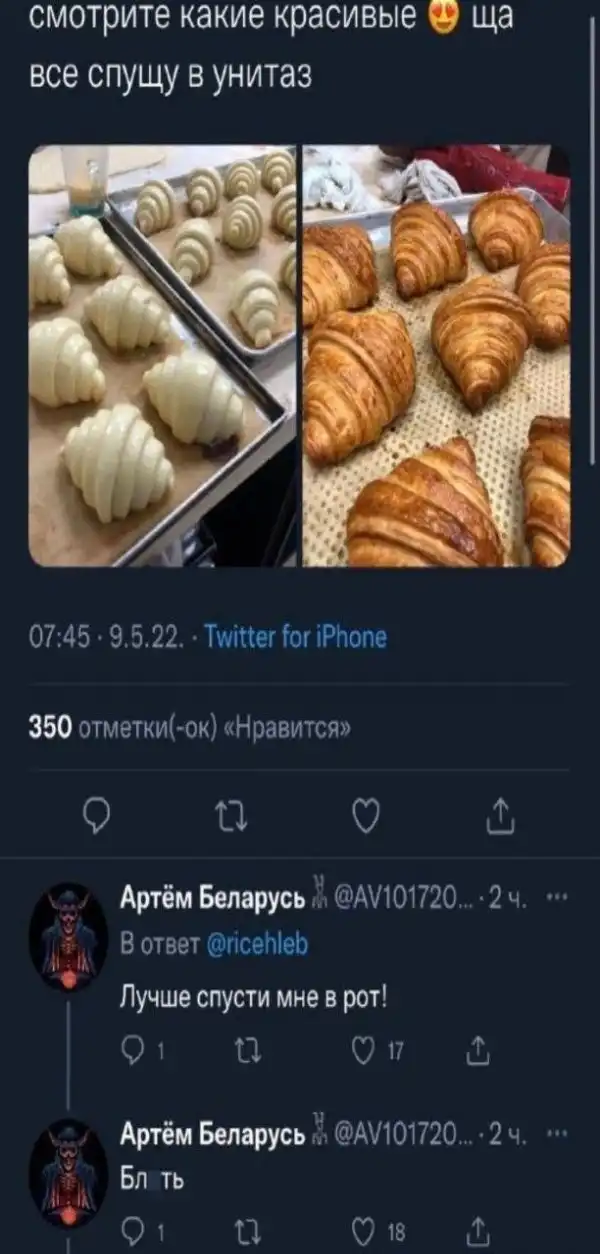This screenshot has height=1254, width=600.
Task: Open the baked golden croissants photo
Action: (436, 355)
